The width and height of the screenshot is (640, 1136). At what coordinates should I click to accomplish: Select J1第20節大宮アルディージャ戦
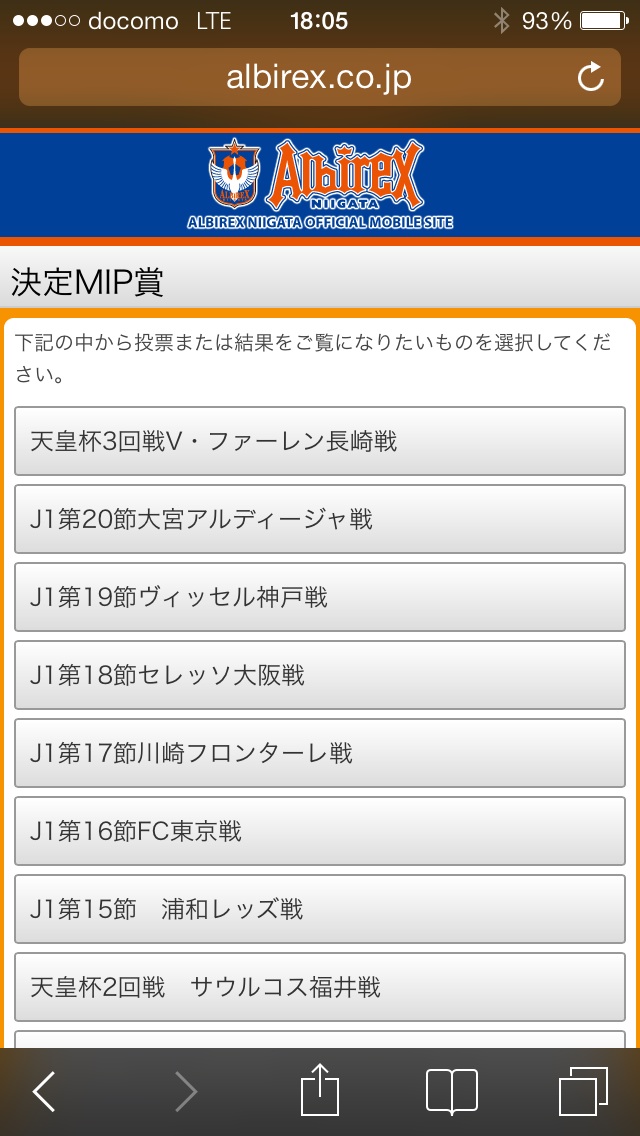[x=320, y=519]
